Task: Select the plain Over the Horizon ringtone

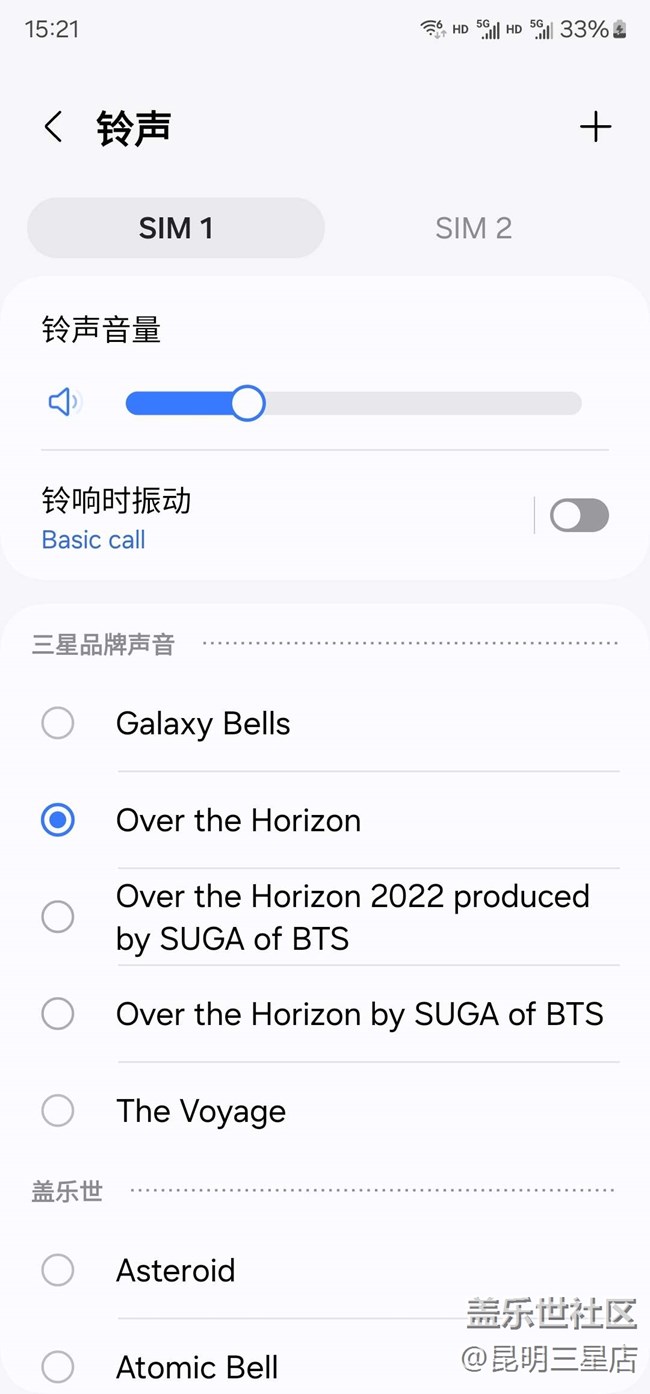Action: (x=325, y=820)
